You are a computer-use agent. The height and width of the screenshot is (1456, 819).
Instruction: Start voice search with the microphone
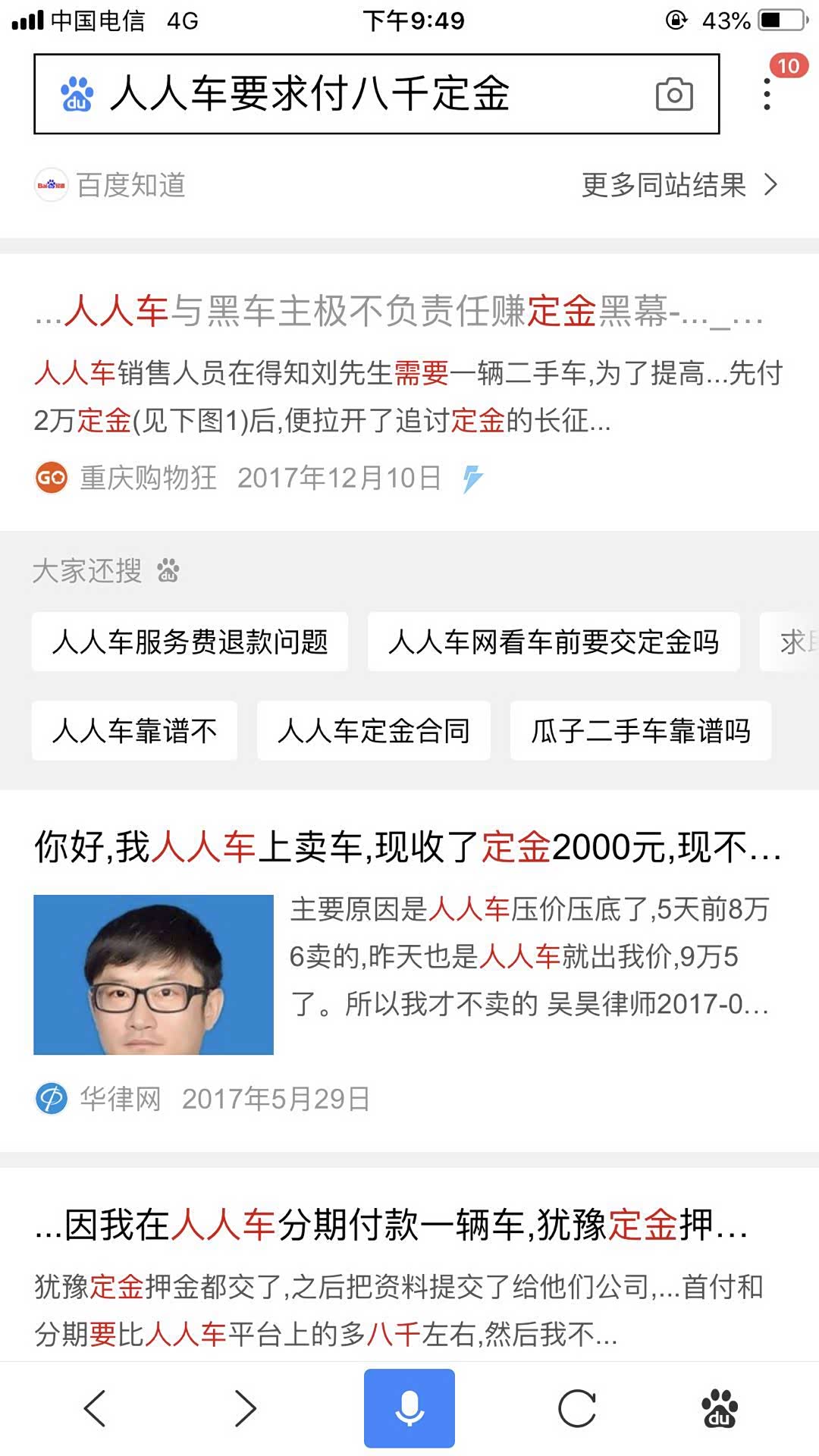pos(409,1408)
